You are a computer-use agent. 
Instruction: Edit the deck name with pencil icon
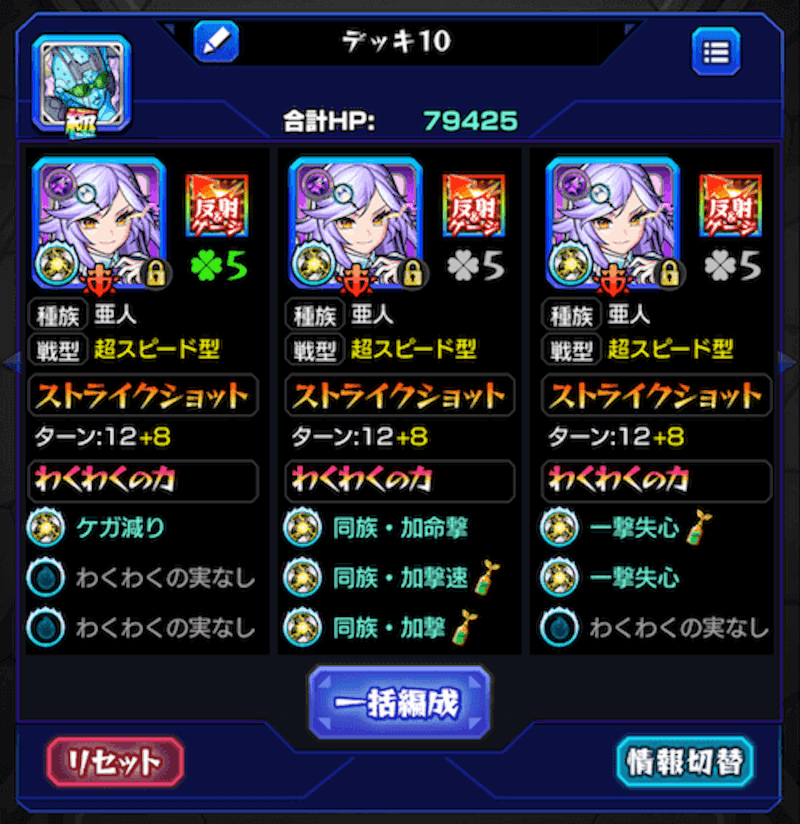216,42
